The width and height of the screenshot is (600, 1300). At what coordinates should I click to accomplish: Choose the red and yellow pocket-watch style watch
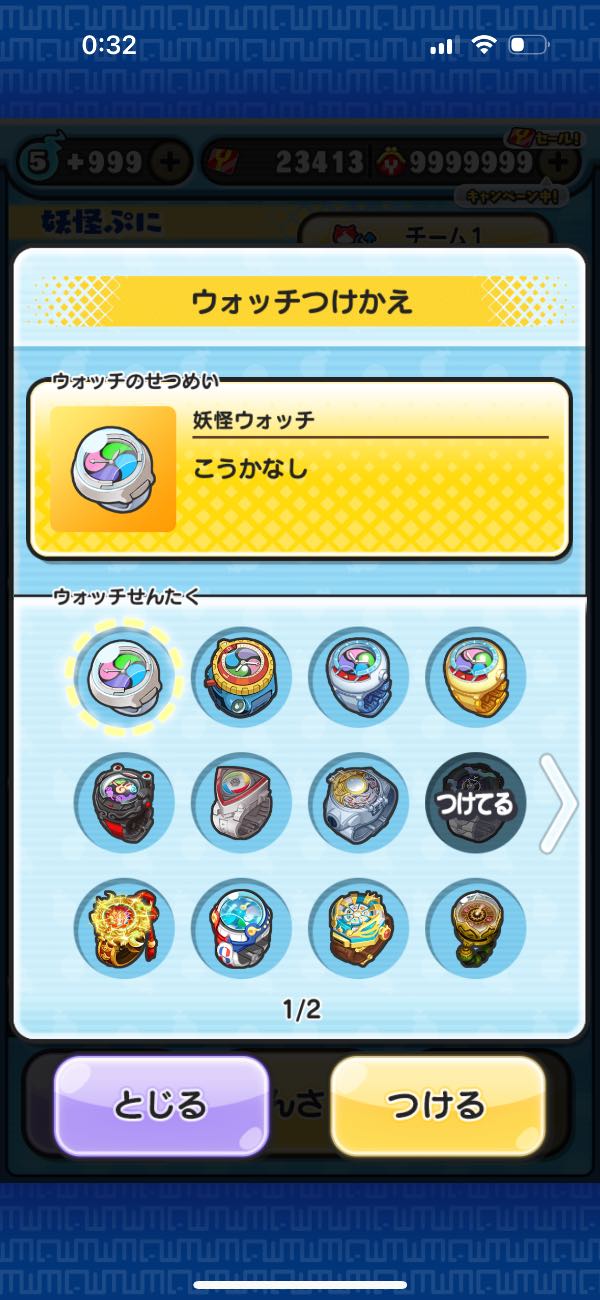coord(241,677)
